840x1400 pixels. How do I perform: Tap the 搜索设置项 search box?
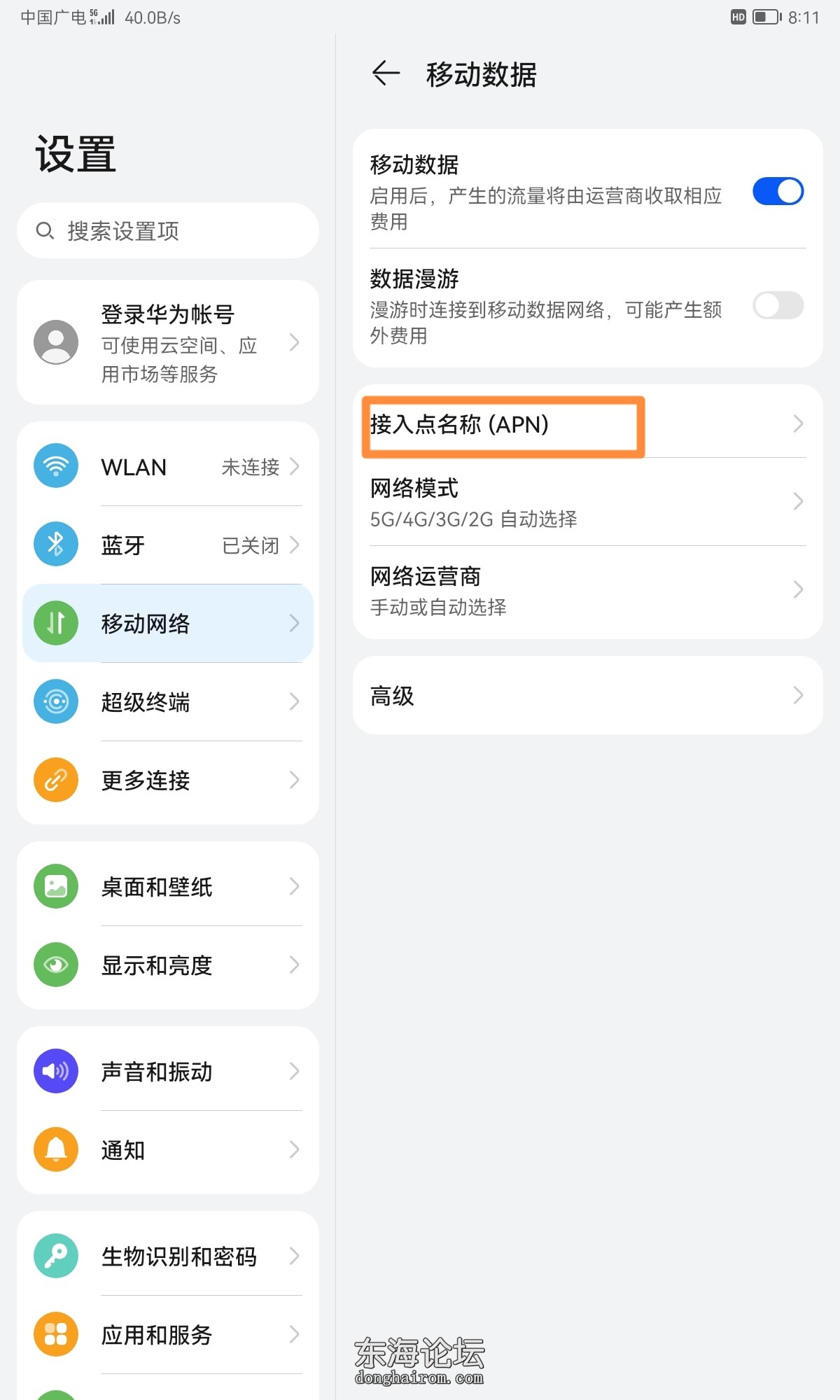[x=168, y=230]
